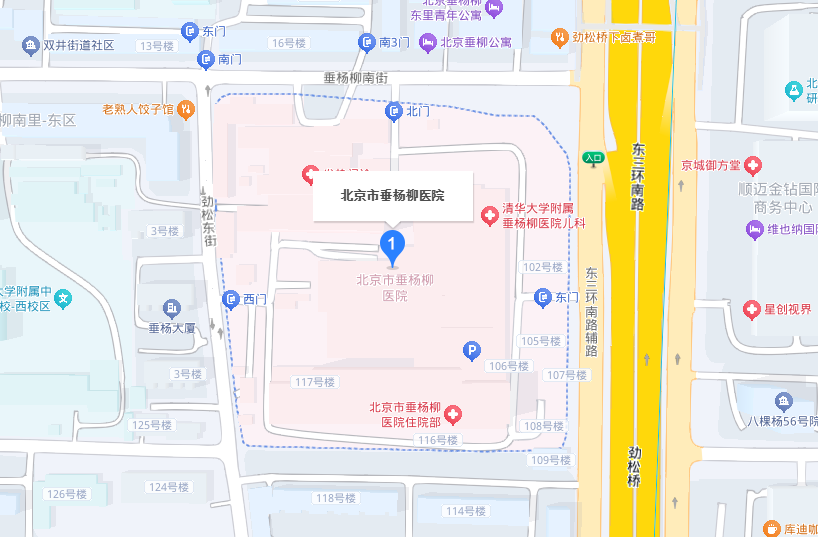Open the 劲松桥下卤煮哥 restaurant marker
The image size is (818, 537).
(561, 38)
